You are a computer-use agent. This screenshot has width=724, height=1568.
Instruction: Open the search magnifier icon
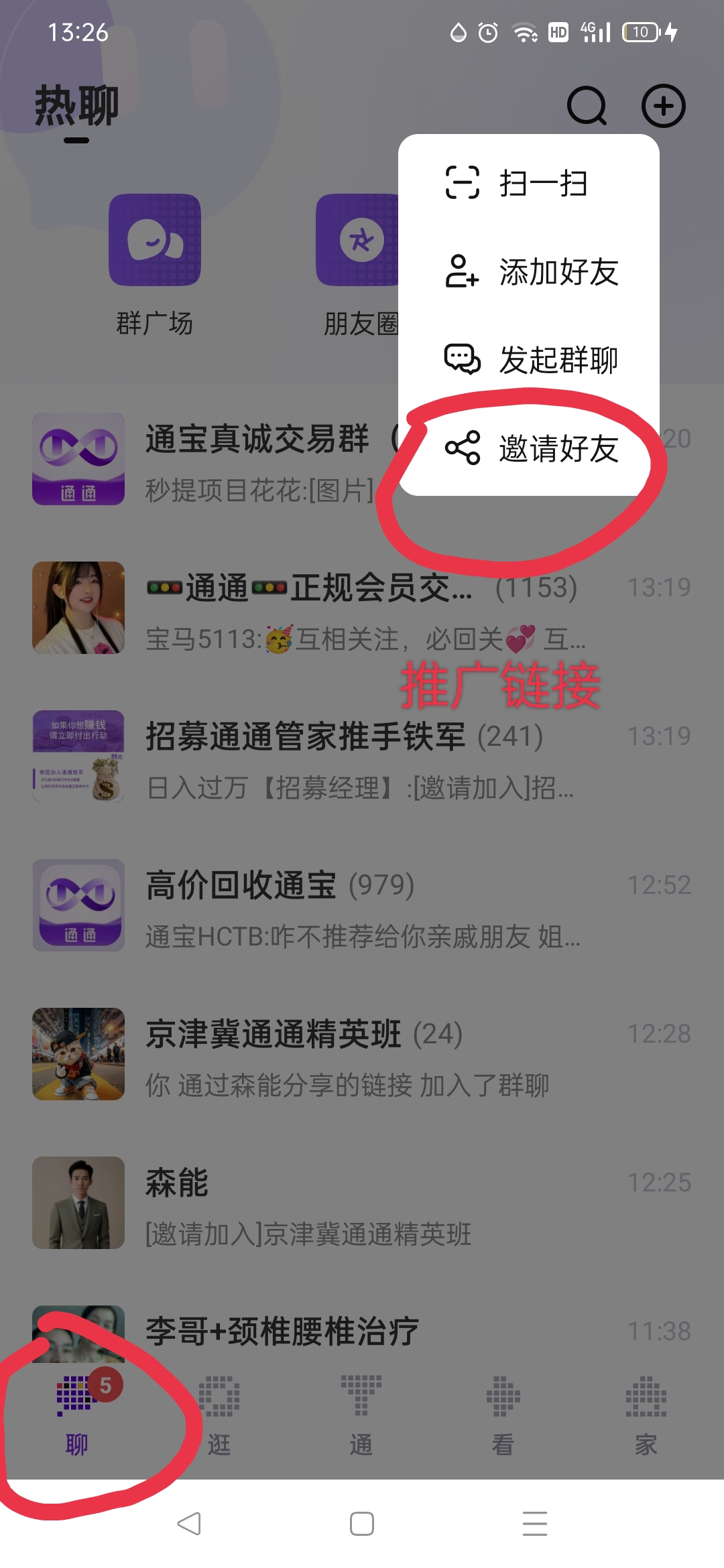[587, 106]
